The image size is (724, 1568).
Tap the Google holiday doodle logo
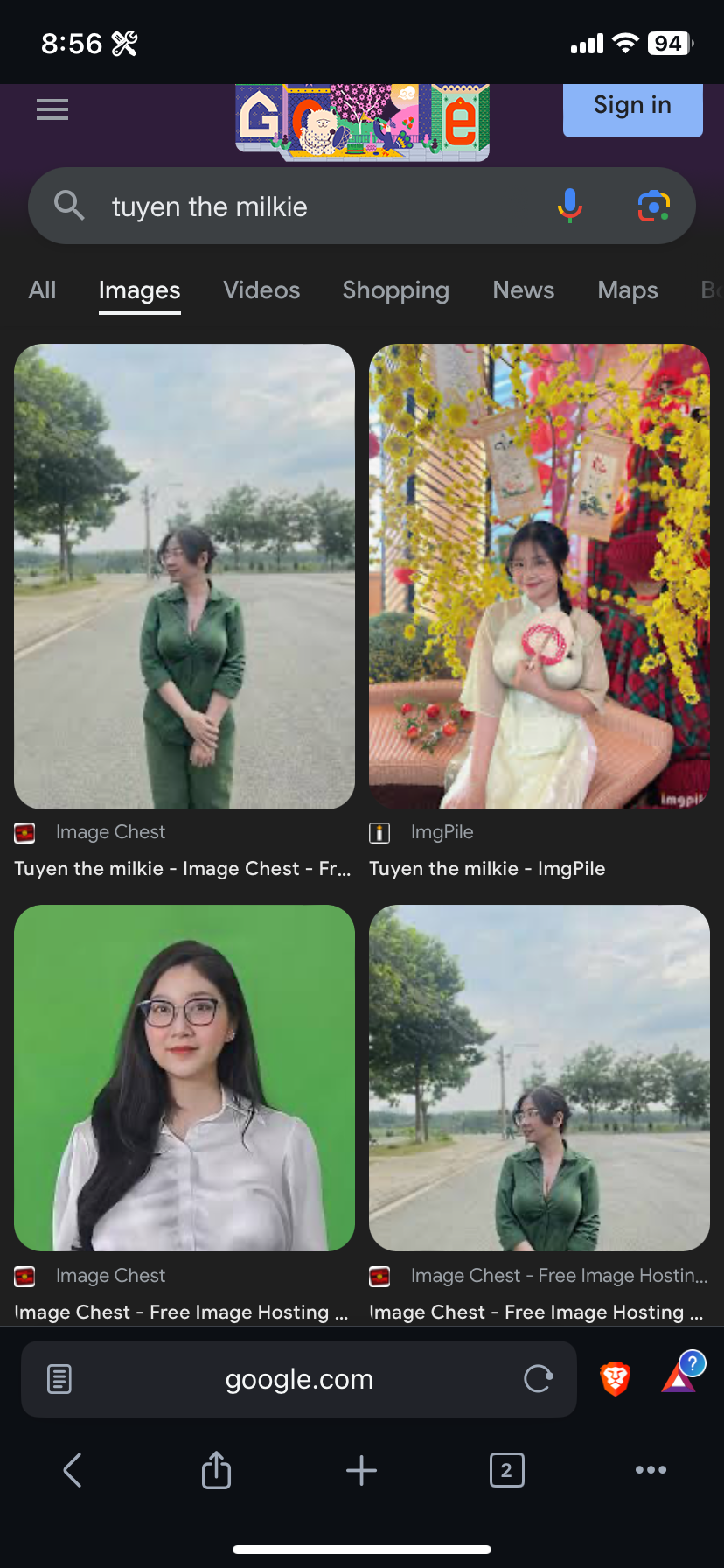(x=361, y=120)
